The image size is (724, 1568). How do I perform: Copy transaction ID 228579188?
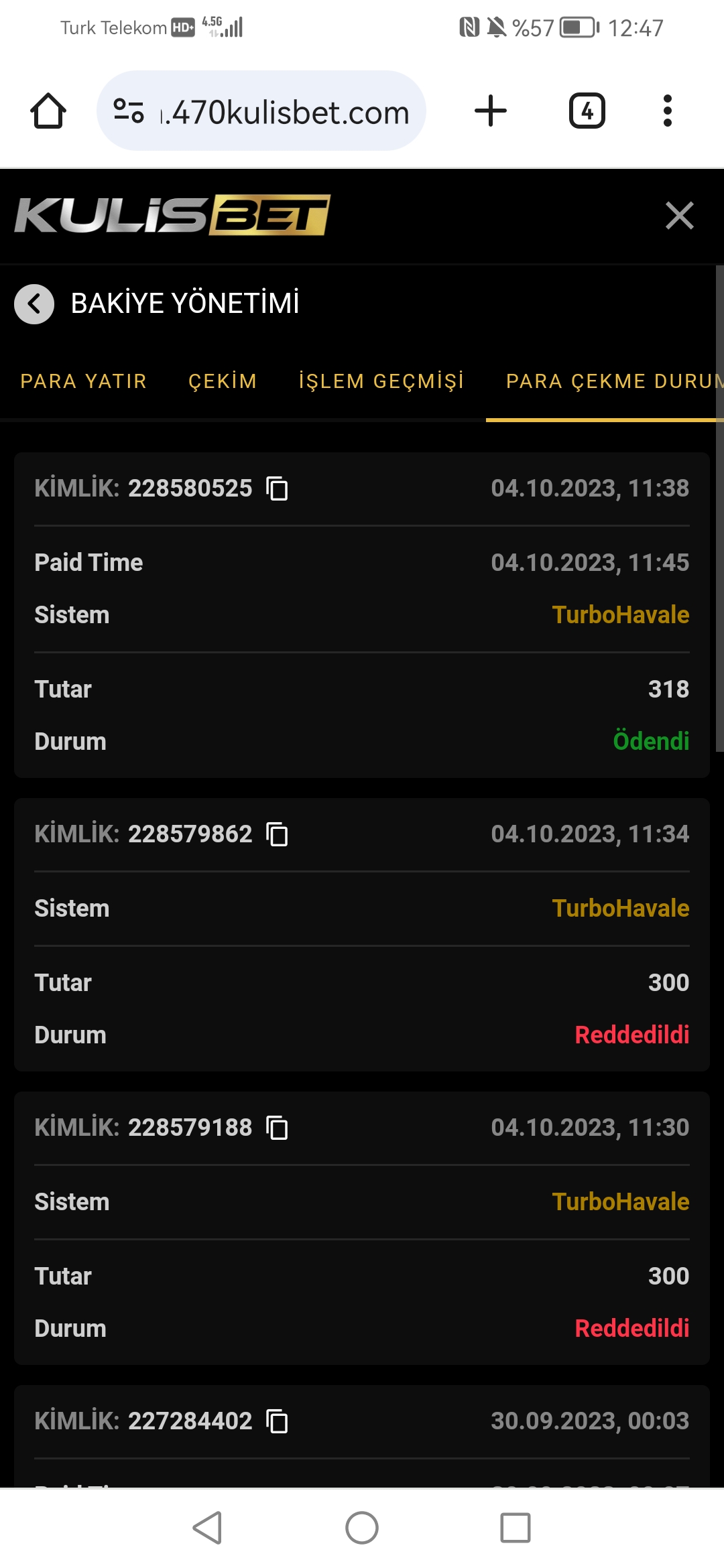(277, 1128)
